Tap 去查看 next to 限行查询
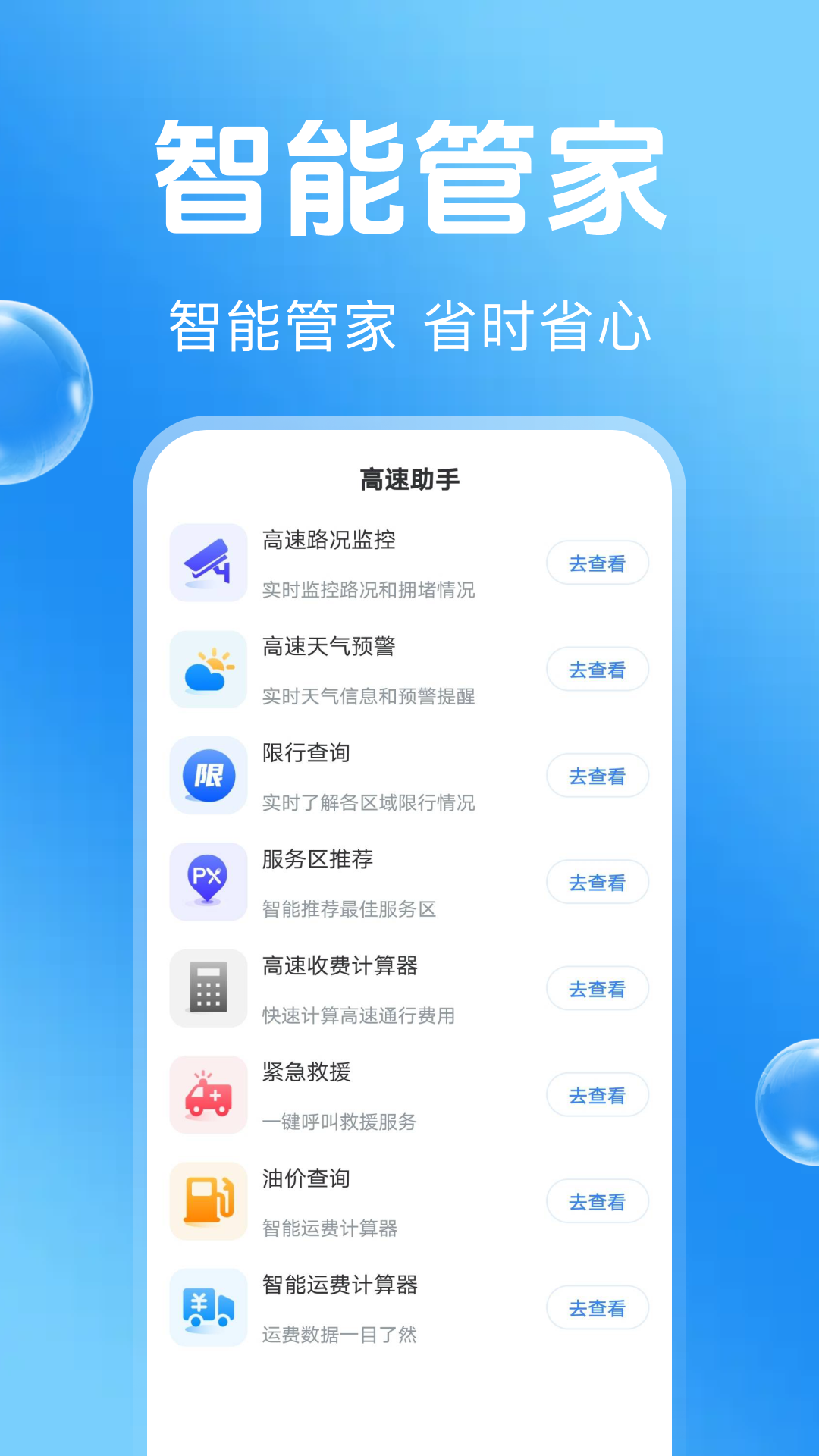 click(x=598, y=775)
